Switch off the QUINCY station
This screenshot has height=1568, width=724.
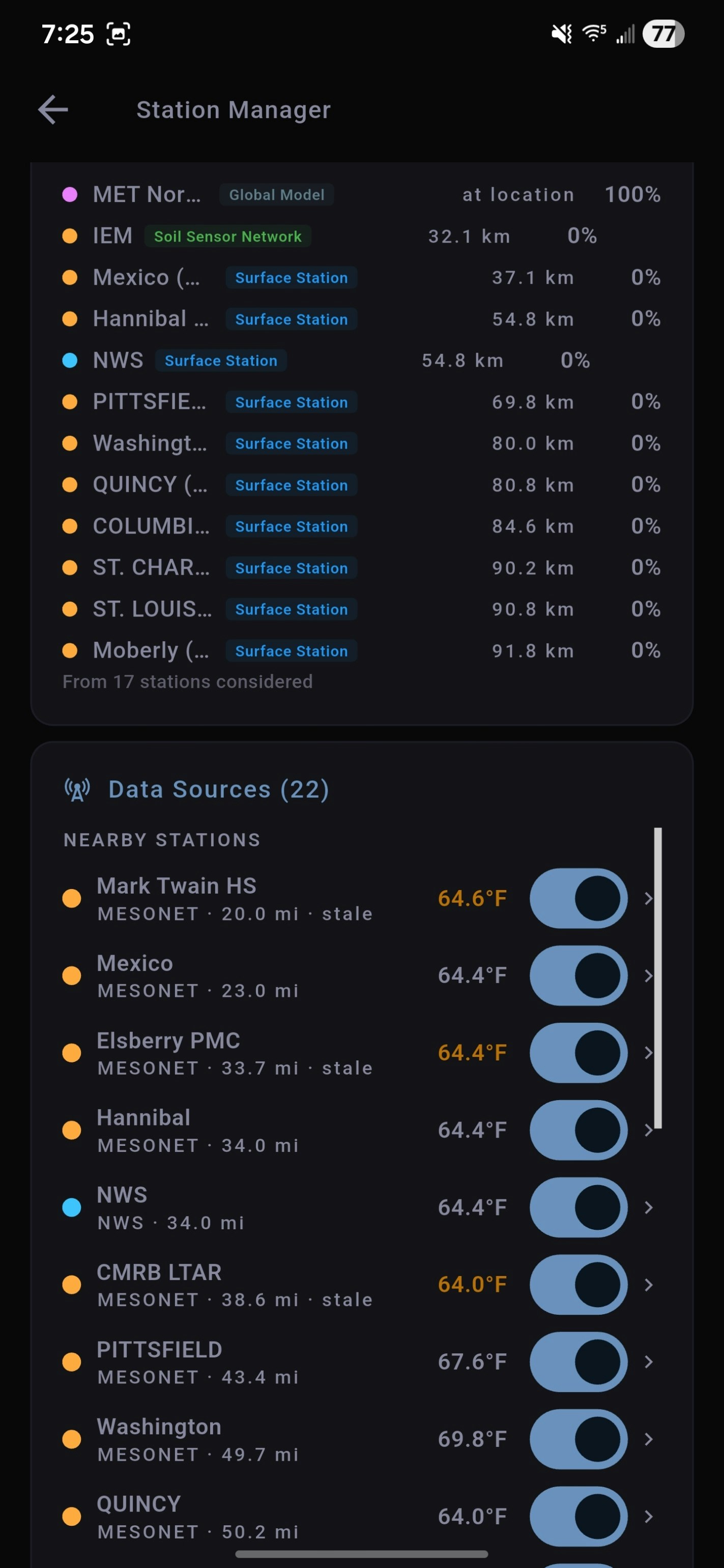(578, 1517)
